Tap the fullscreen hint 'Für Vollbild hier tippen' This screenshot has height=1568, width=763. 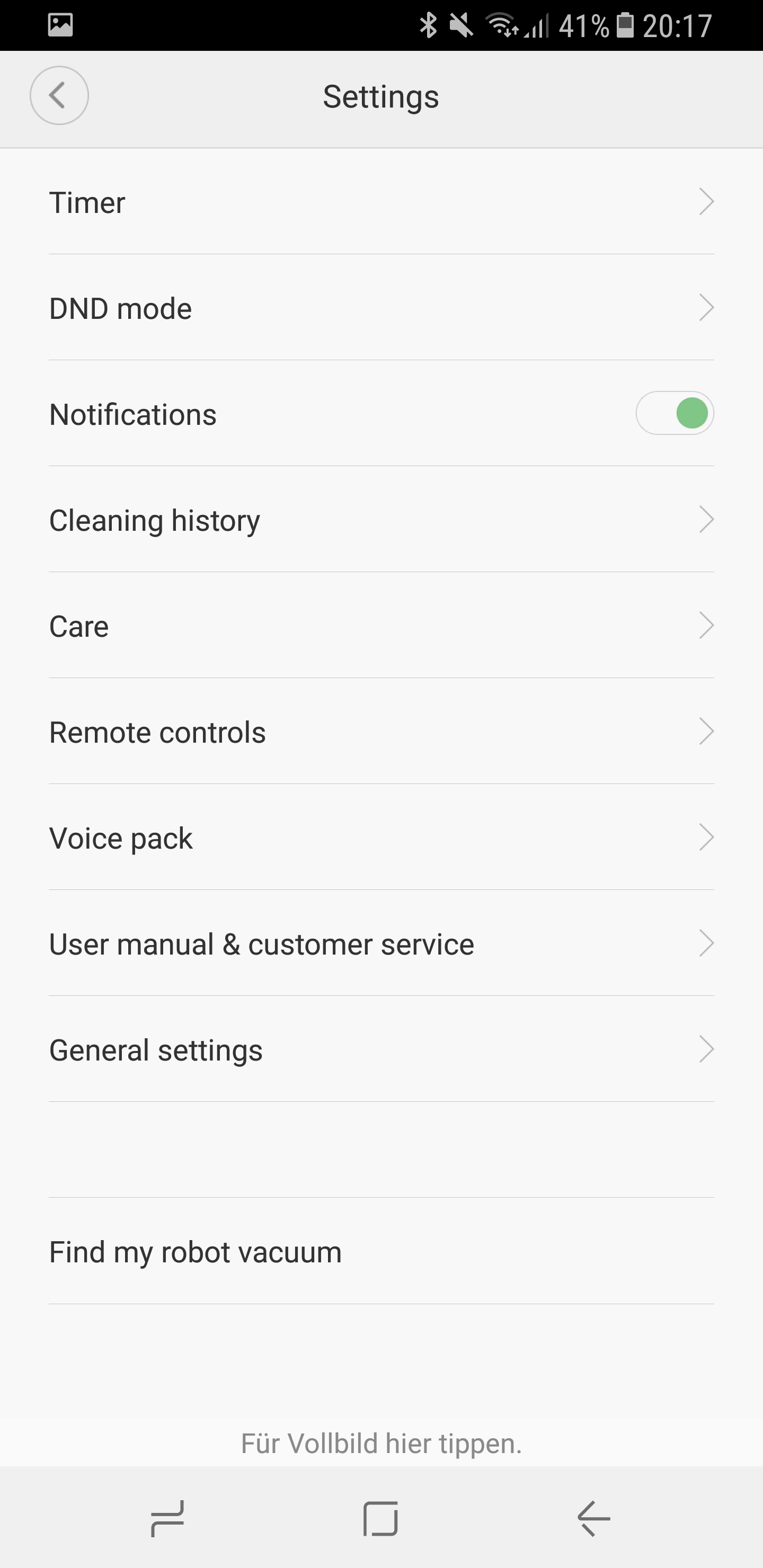[381, 1443]
